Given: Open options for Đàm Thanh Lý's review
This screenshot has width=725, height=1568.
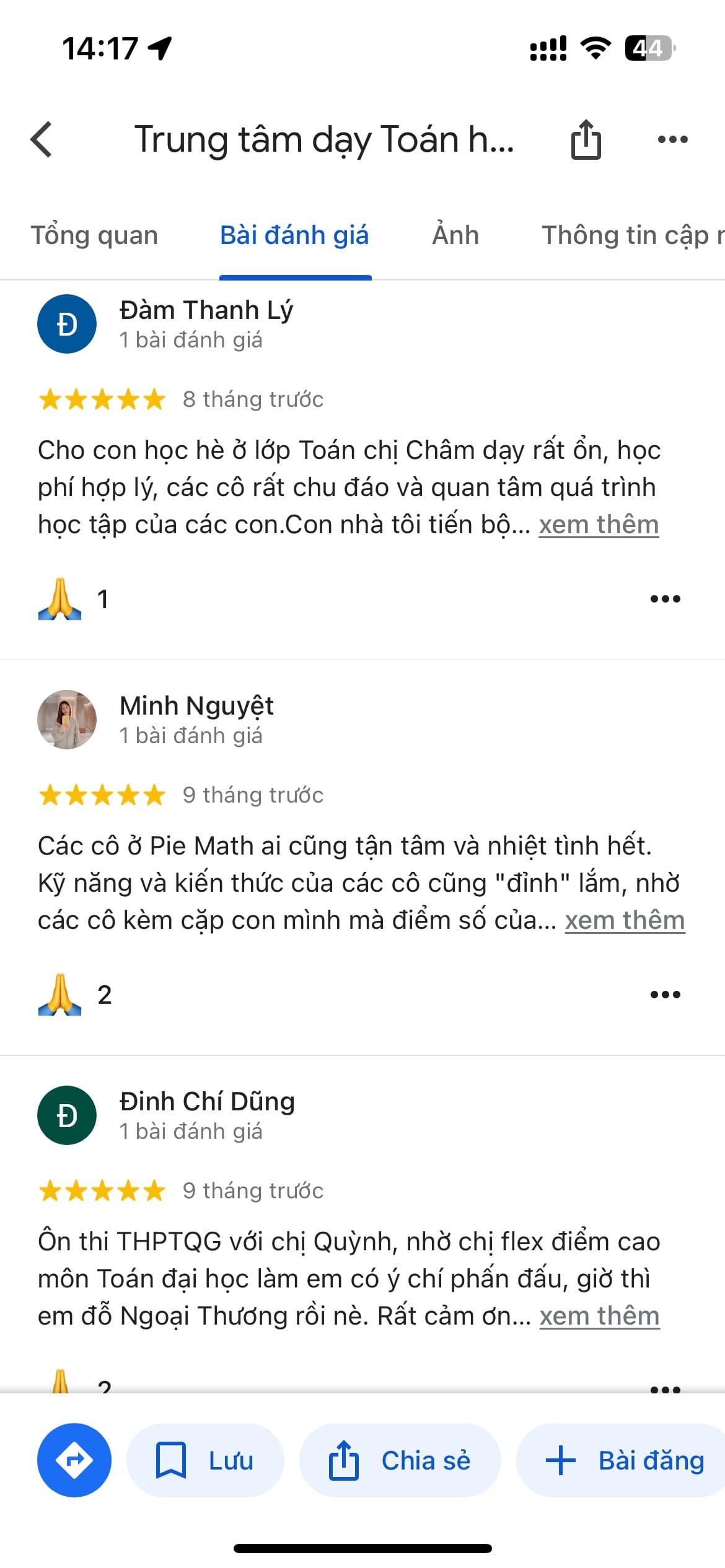Looking at the screenshot, I should (665, 599).
